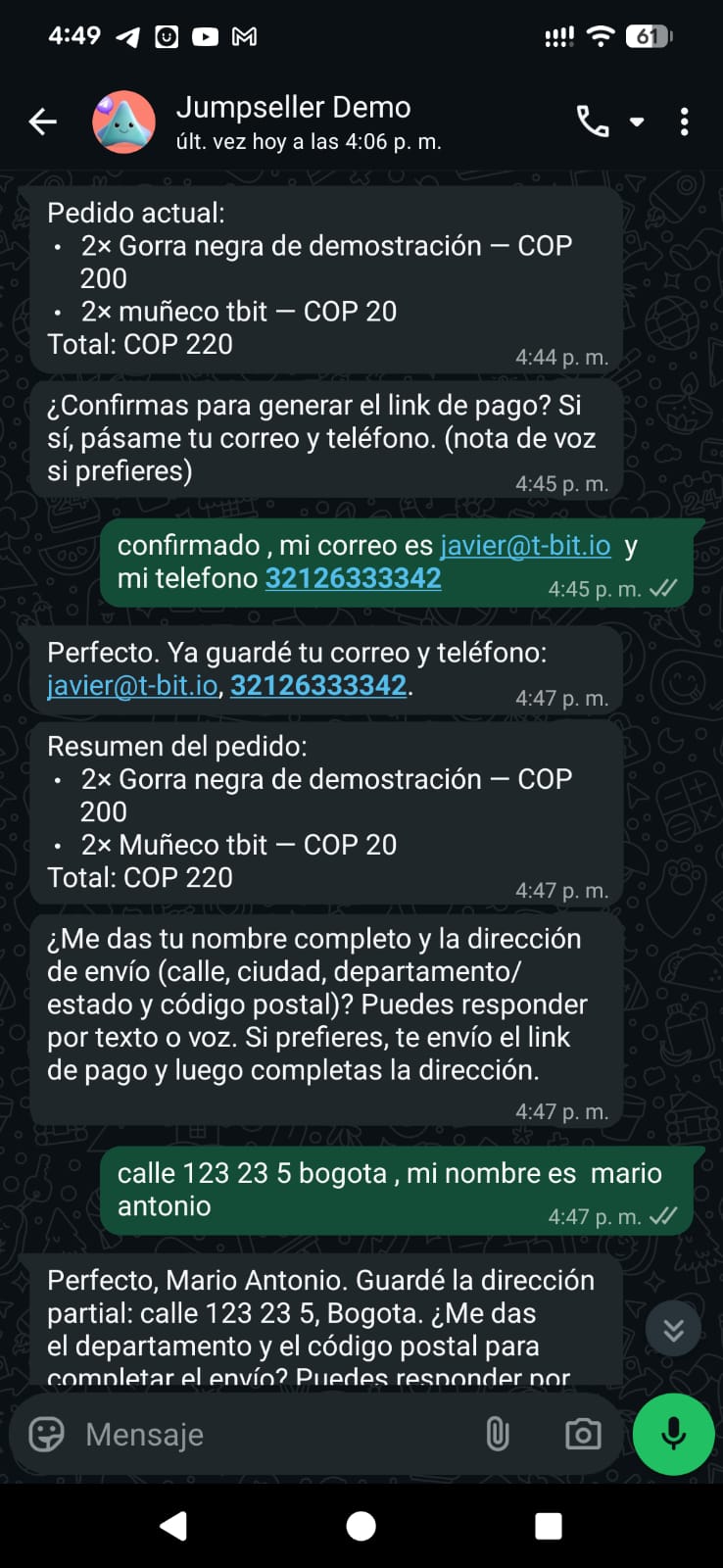The height and width of the screenshot is (1568, 723).
Task: Expand the call options dropdown arrow
Action: click(x=637, y=122)
